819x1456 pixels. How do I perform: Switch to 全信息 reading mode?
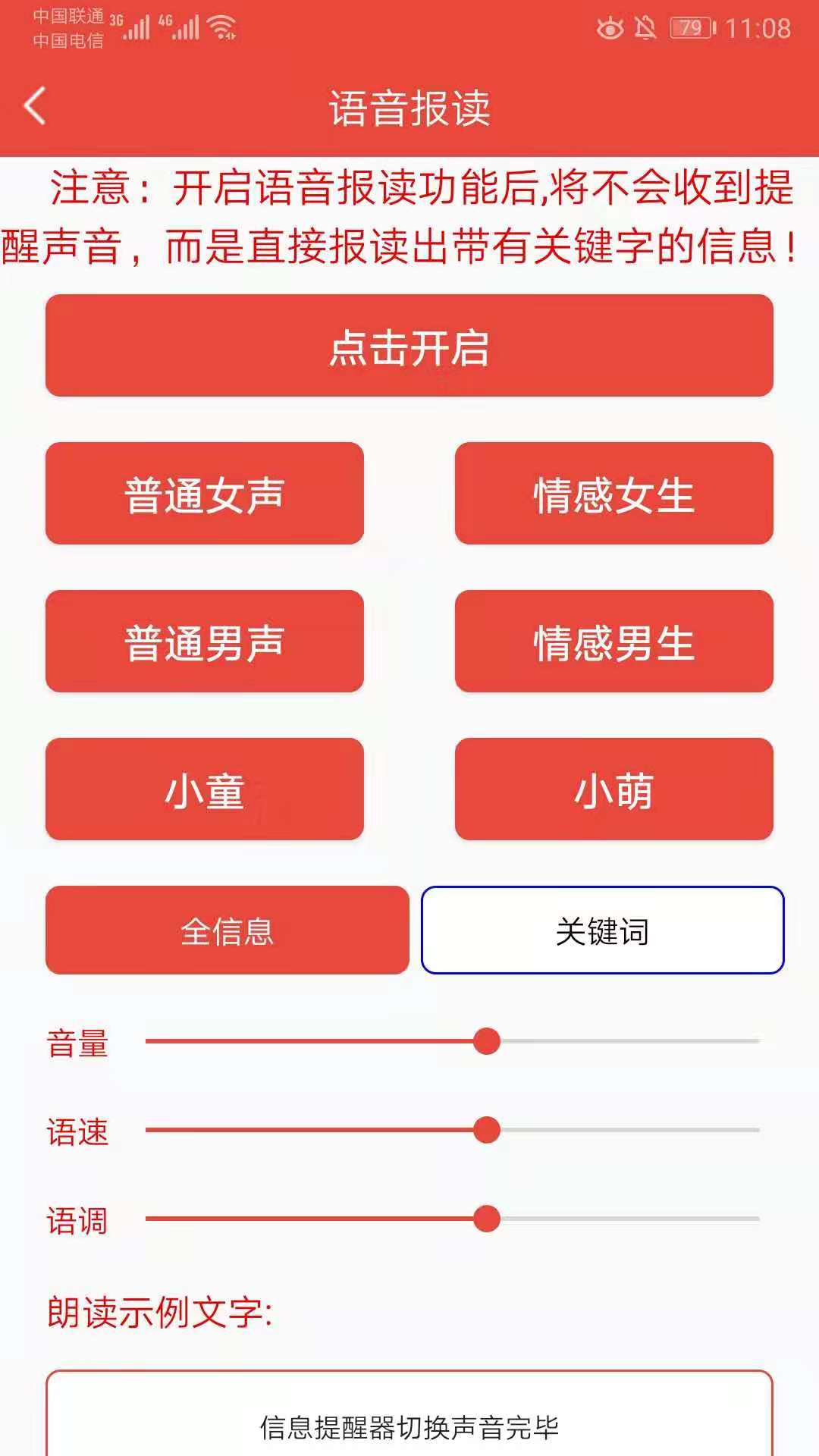coord(227,930)
